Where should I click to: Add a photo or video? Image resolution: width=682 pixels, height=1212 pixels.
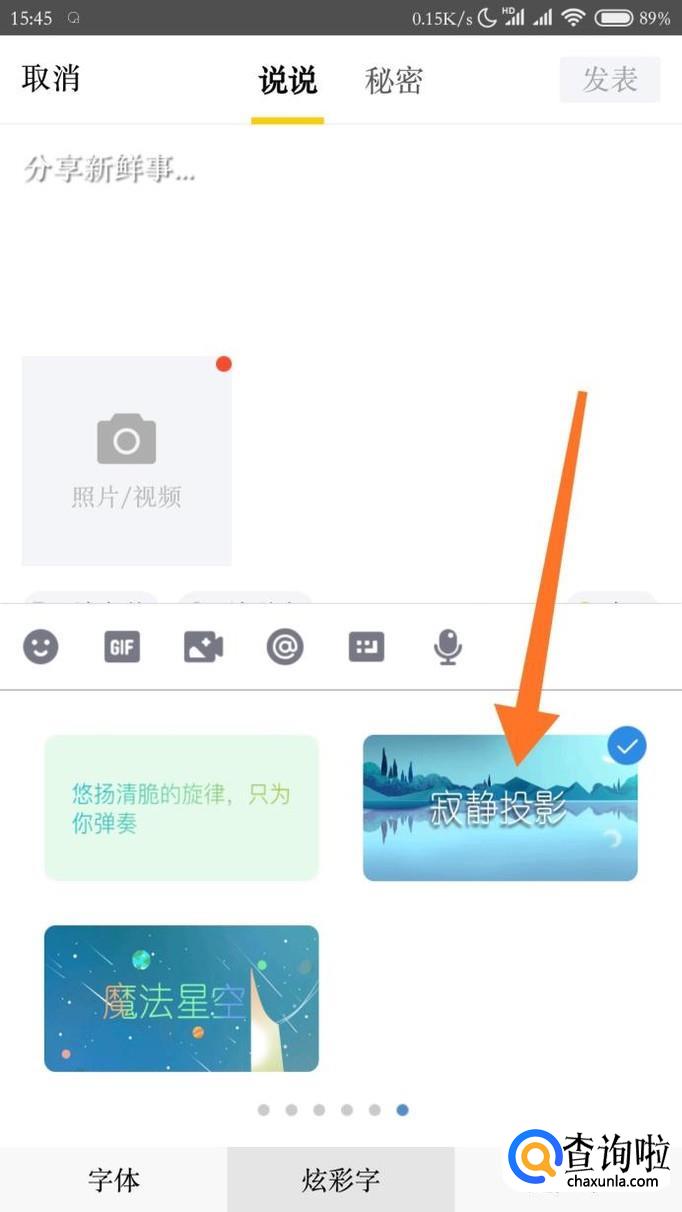127,461
